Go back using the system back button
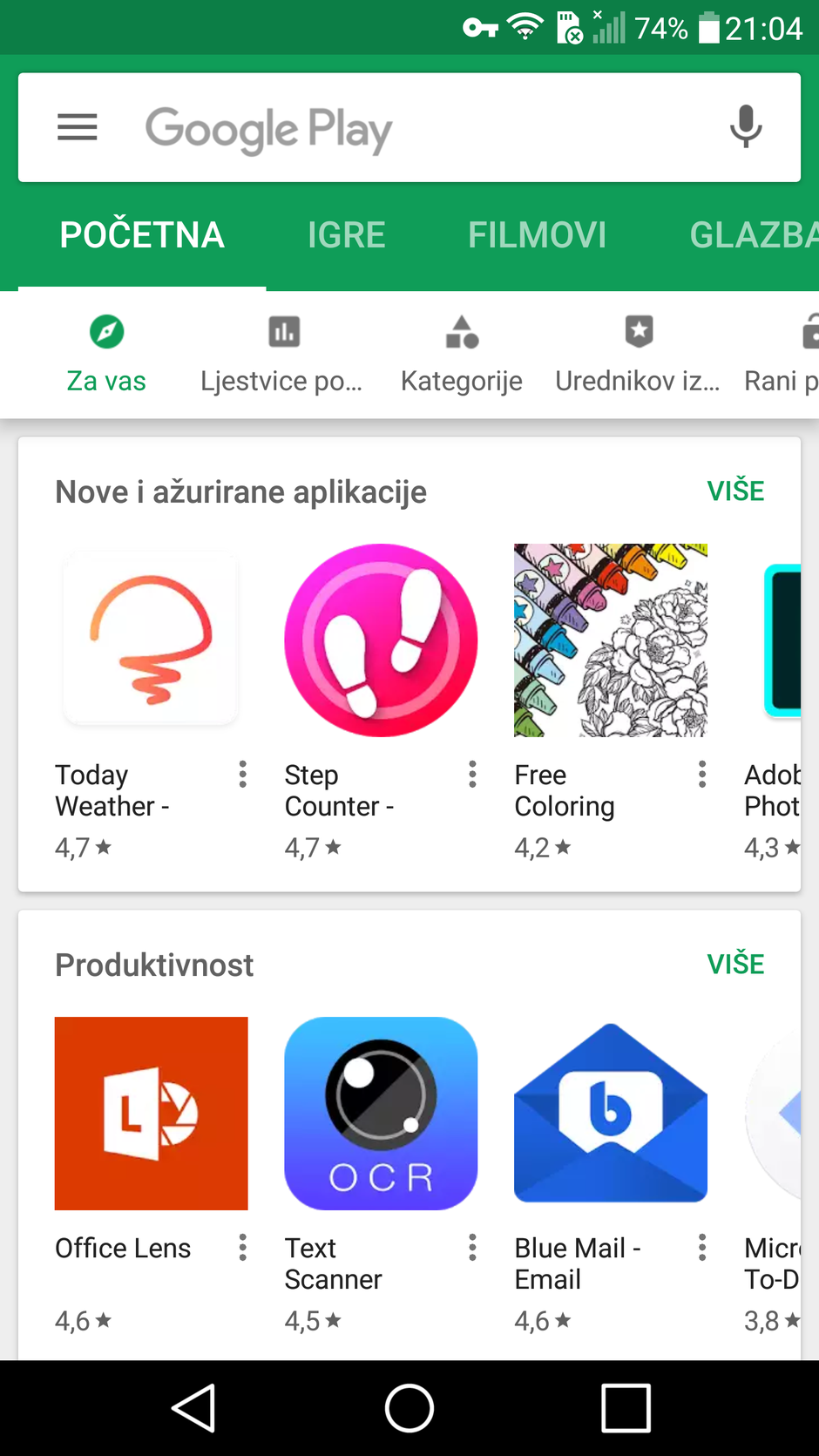819x1456 pixels. click(193, 1408)
